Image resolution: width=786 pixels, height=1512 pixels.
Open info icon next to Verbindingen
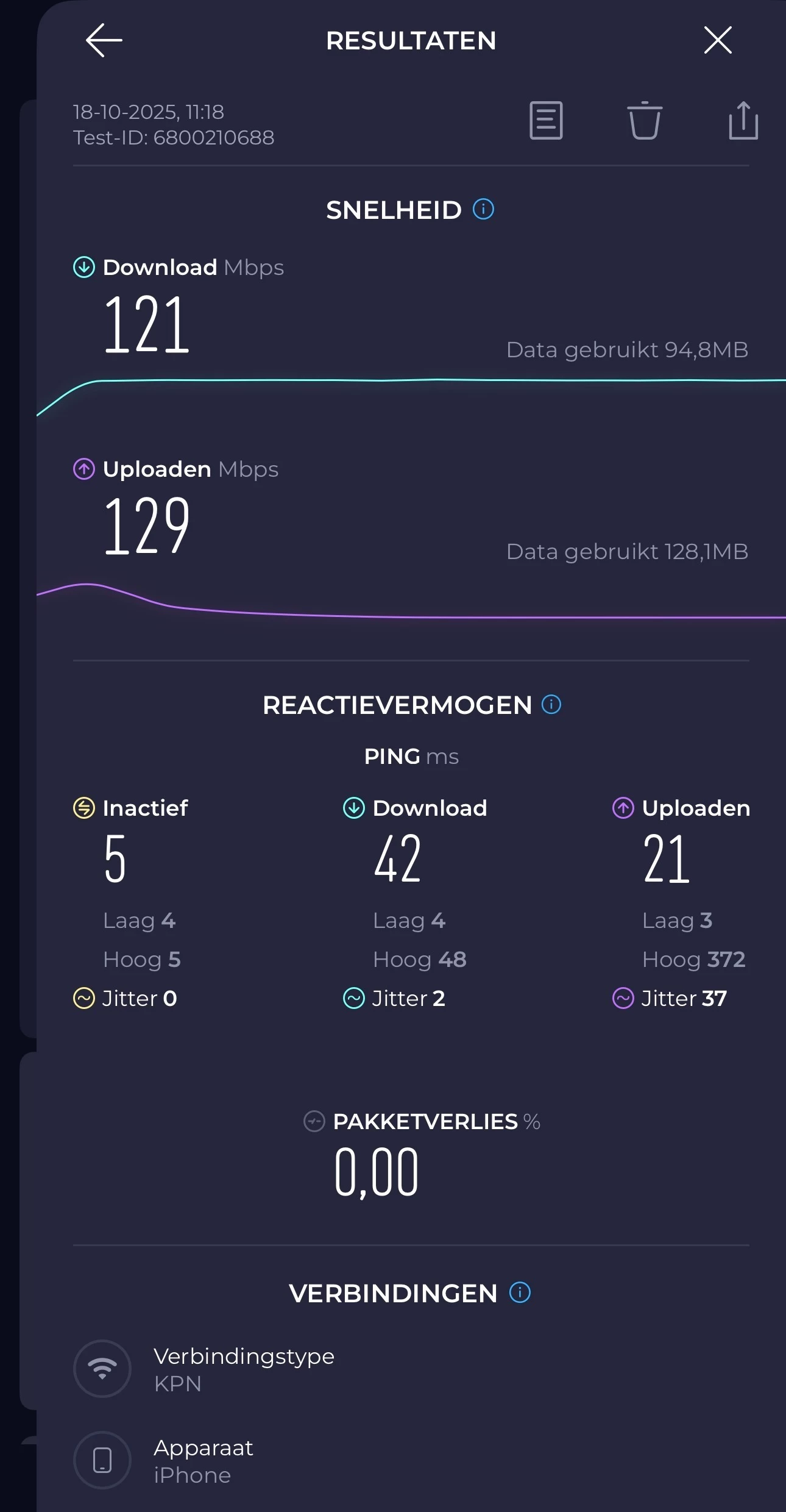pyautogui.click(x=520, y=1292)
